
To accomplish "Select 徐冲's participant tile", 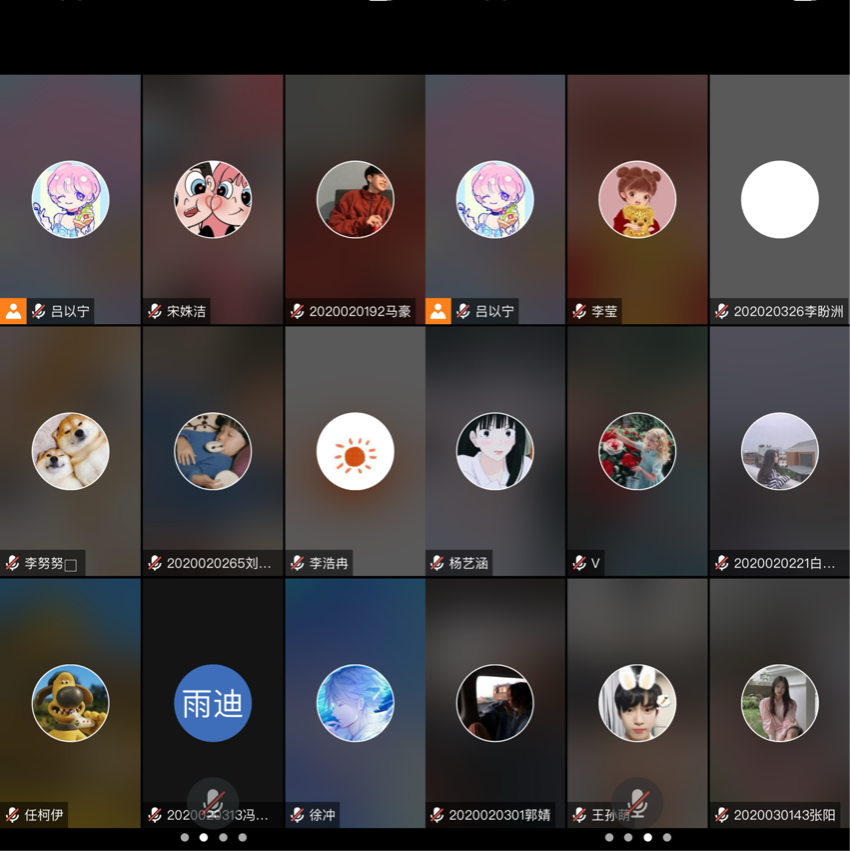I will coord(355,703).
